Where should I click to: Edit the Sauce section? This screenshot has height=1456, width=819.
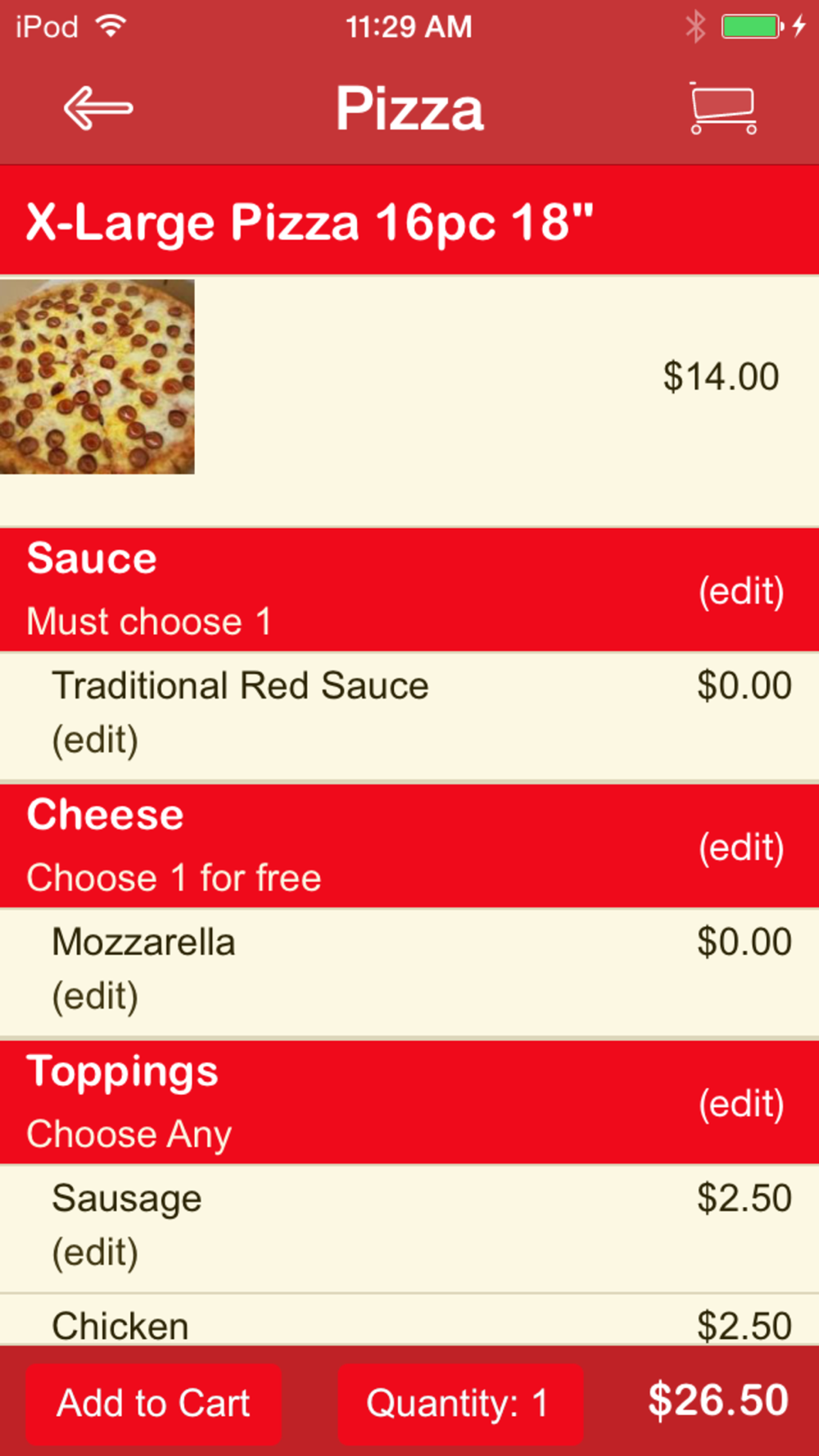(740, 591)
